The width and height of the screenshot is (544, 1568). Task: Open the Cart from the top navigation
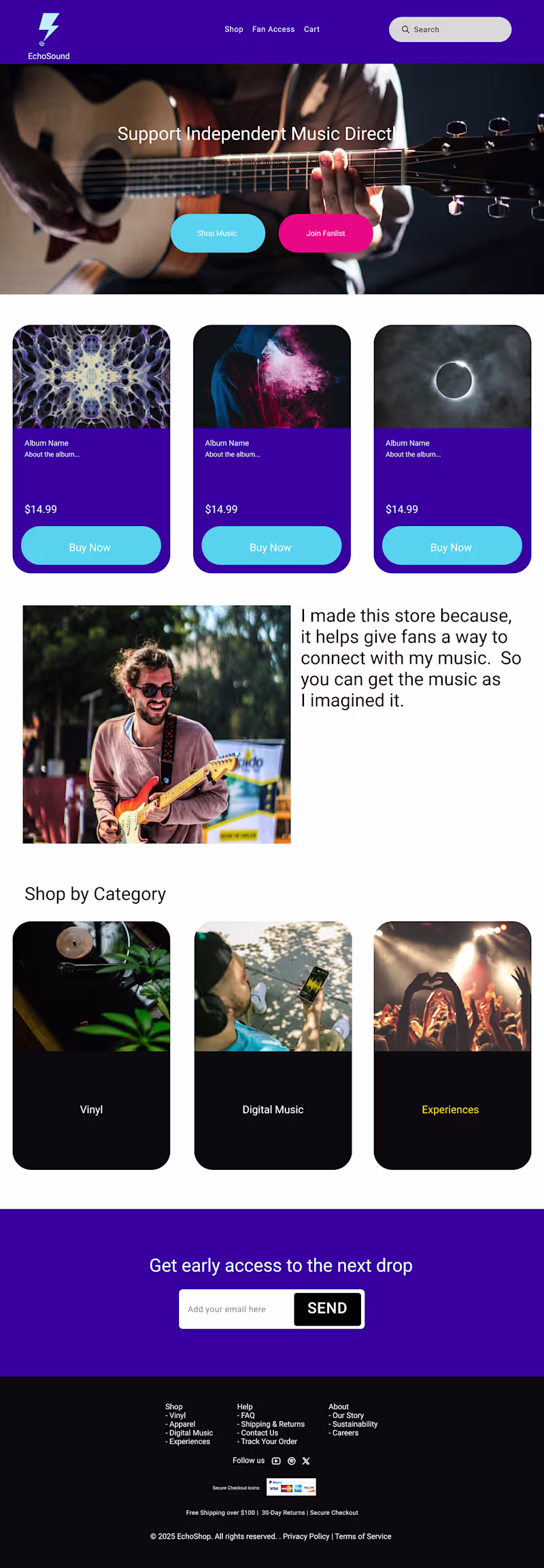point(311,29)
